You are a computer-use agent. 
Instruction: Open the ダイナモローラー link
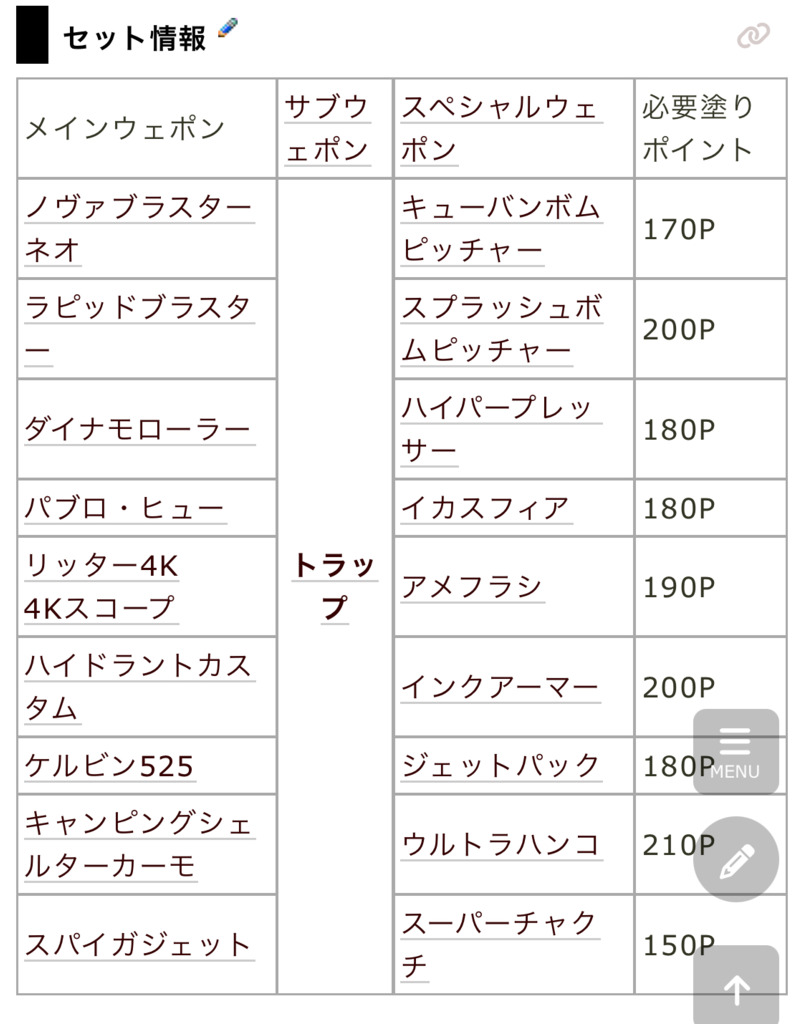tap(138, 429)
